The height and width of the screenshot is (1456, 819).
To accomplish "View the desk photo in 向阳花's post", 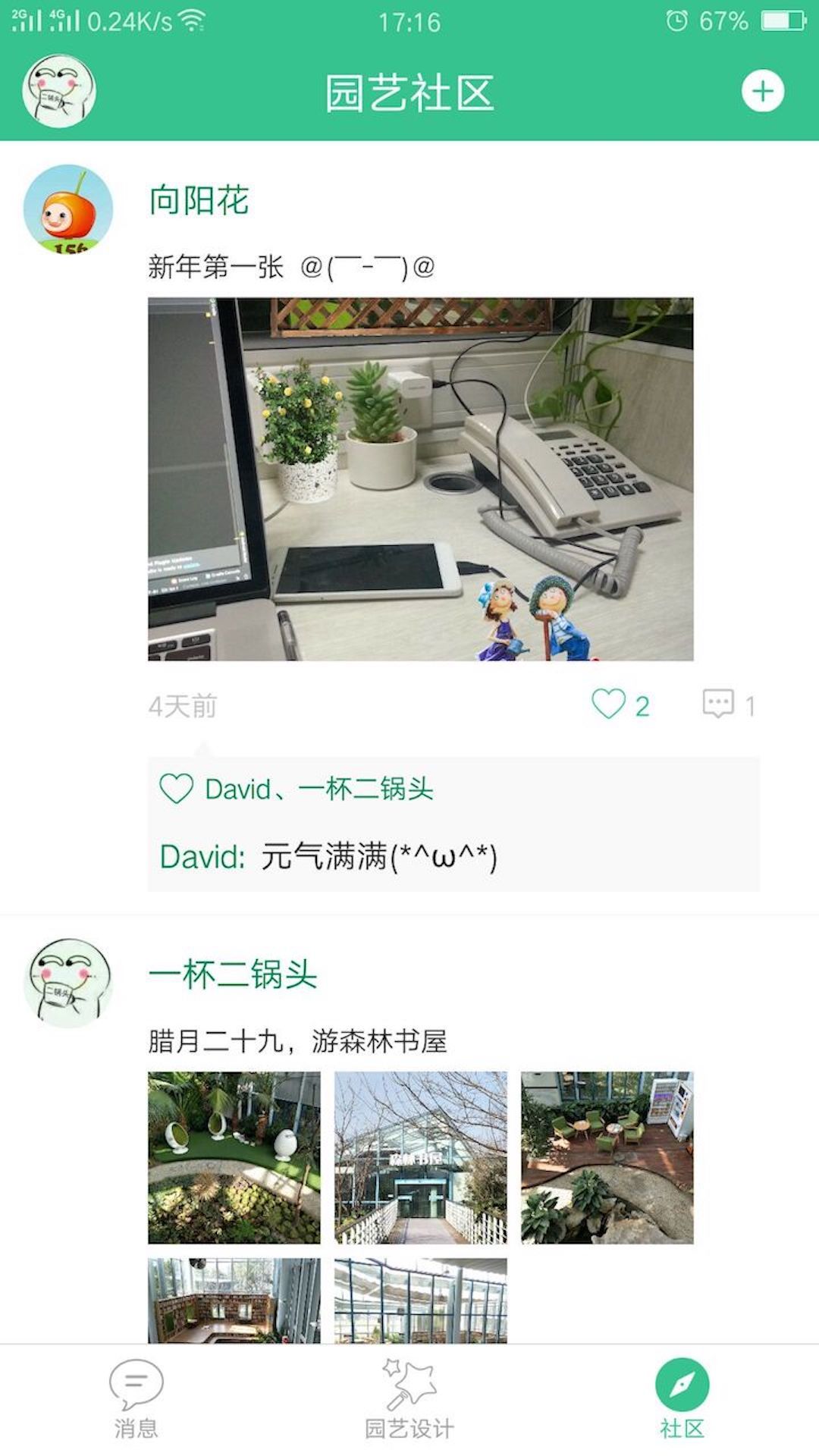I will 420,479.
